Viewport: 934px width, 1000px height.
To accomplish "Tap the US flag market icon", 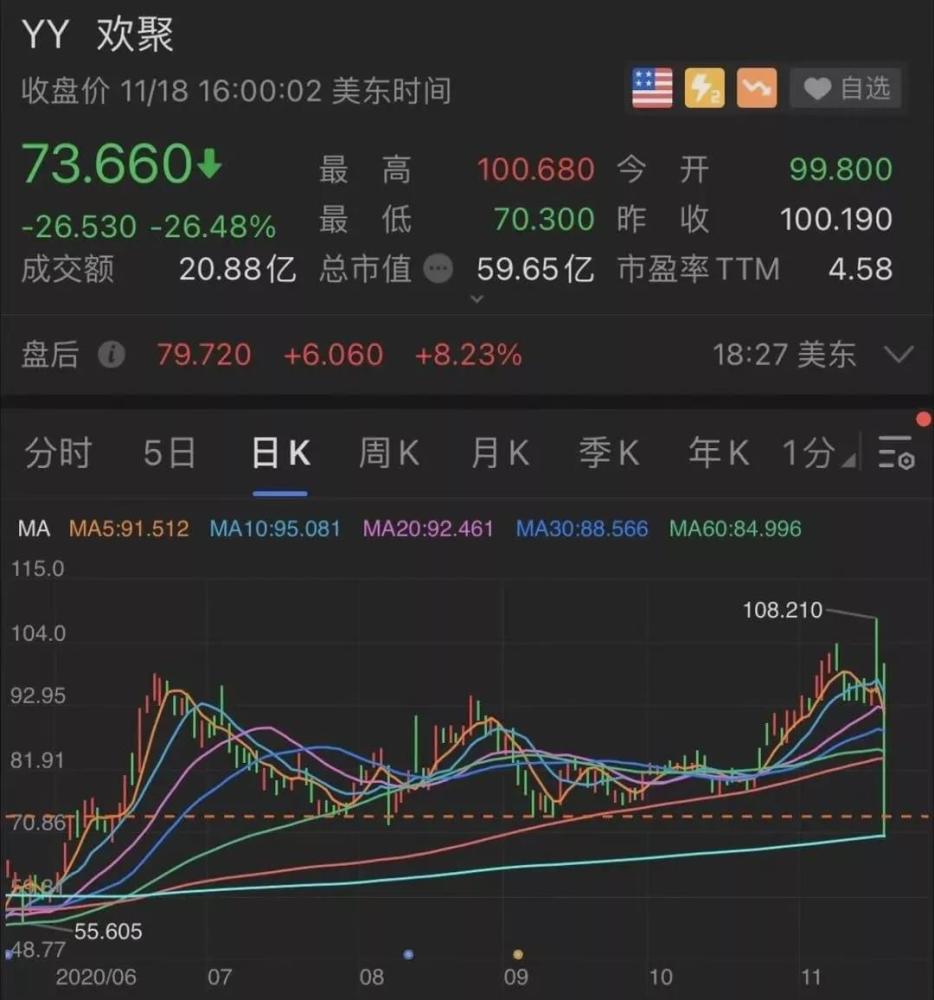I will coord(652,89).
